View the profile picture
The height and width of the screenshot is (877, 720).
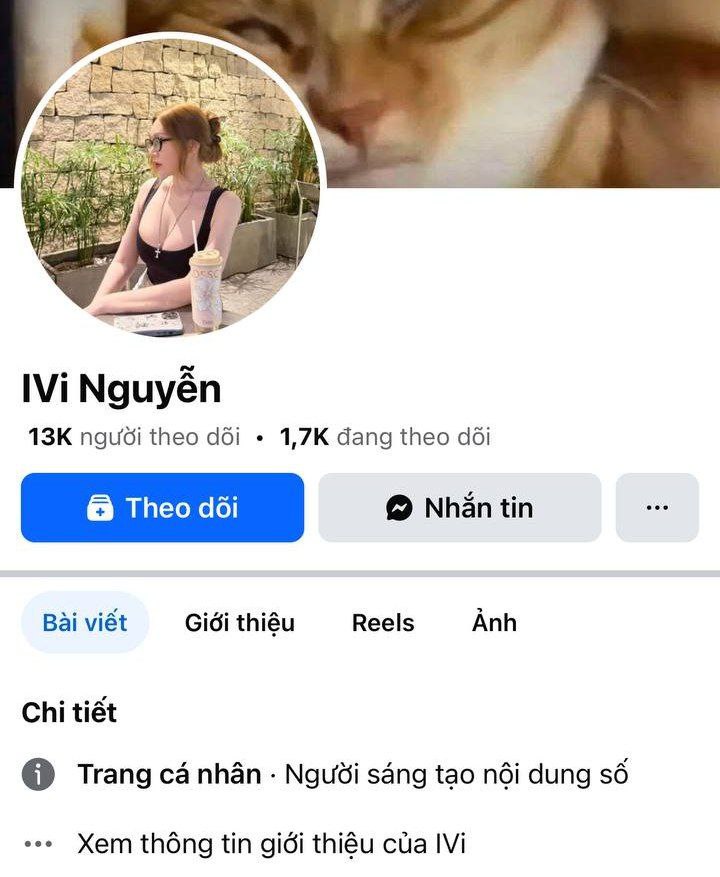[x=170, y=190]
